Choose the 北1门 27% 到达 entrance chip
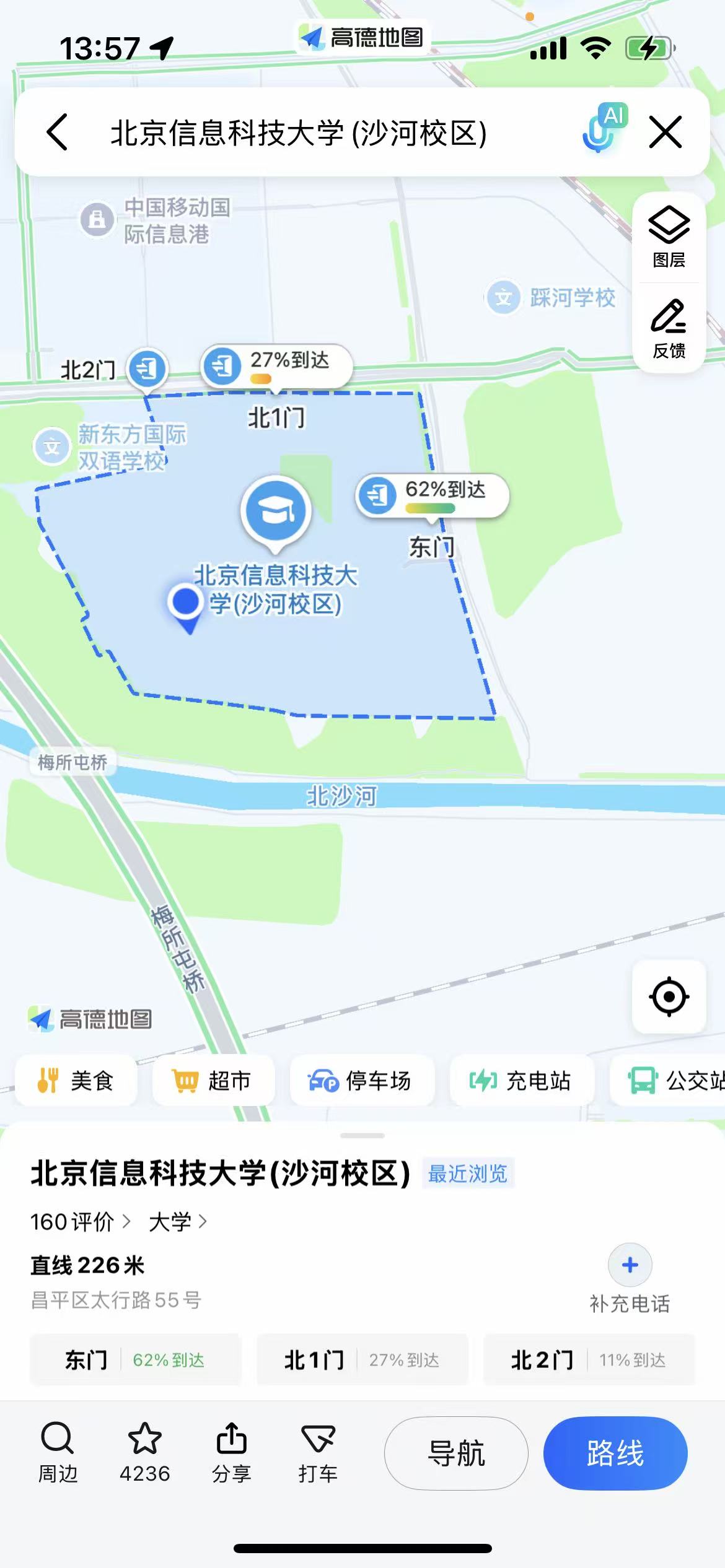725x1568 pixels. 362,1360
